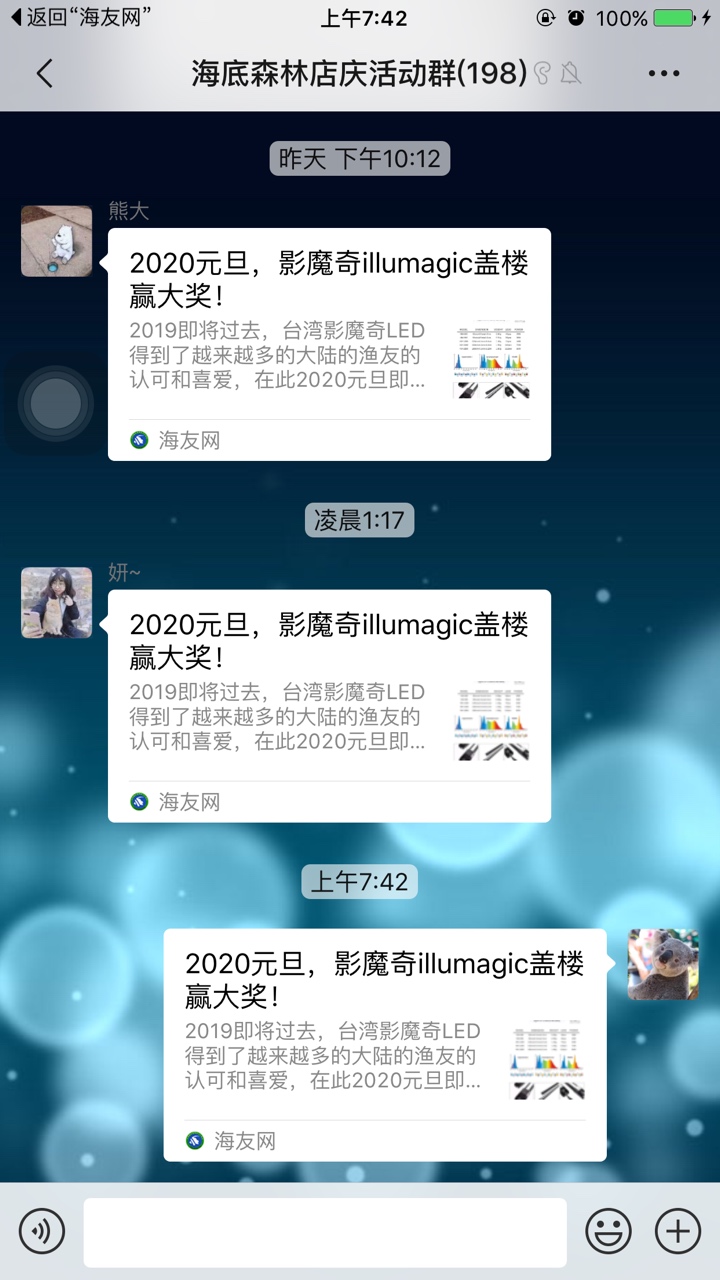View 熊大's profile avatar

pos(57,241)
